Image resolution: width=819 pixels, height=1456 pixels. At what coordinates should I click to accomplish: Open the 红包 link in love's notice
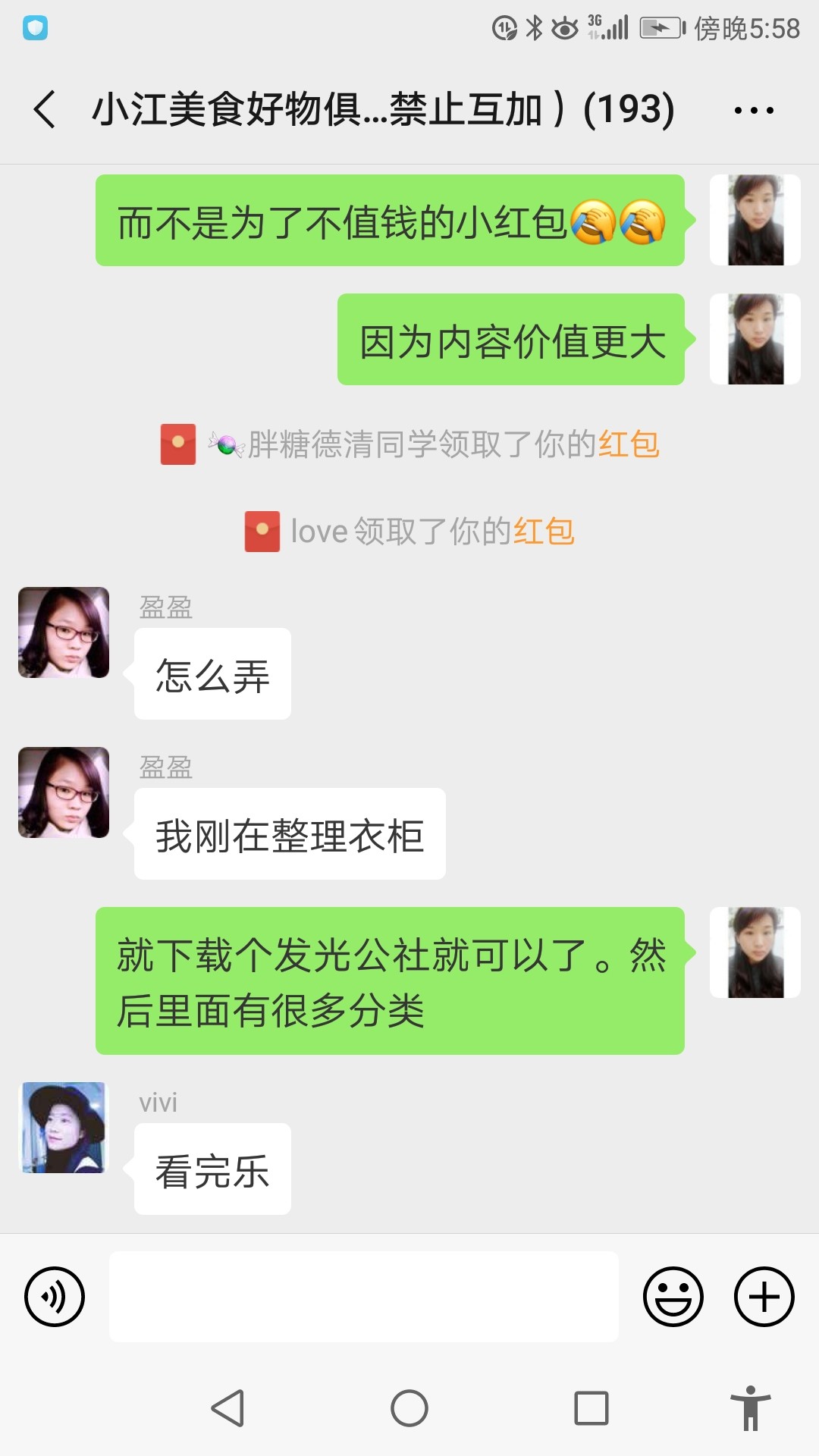pos(544,532)
